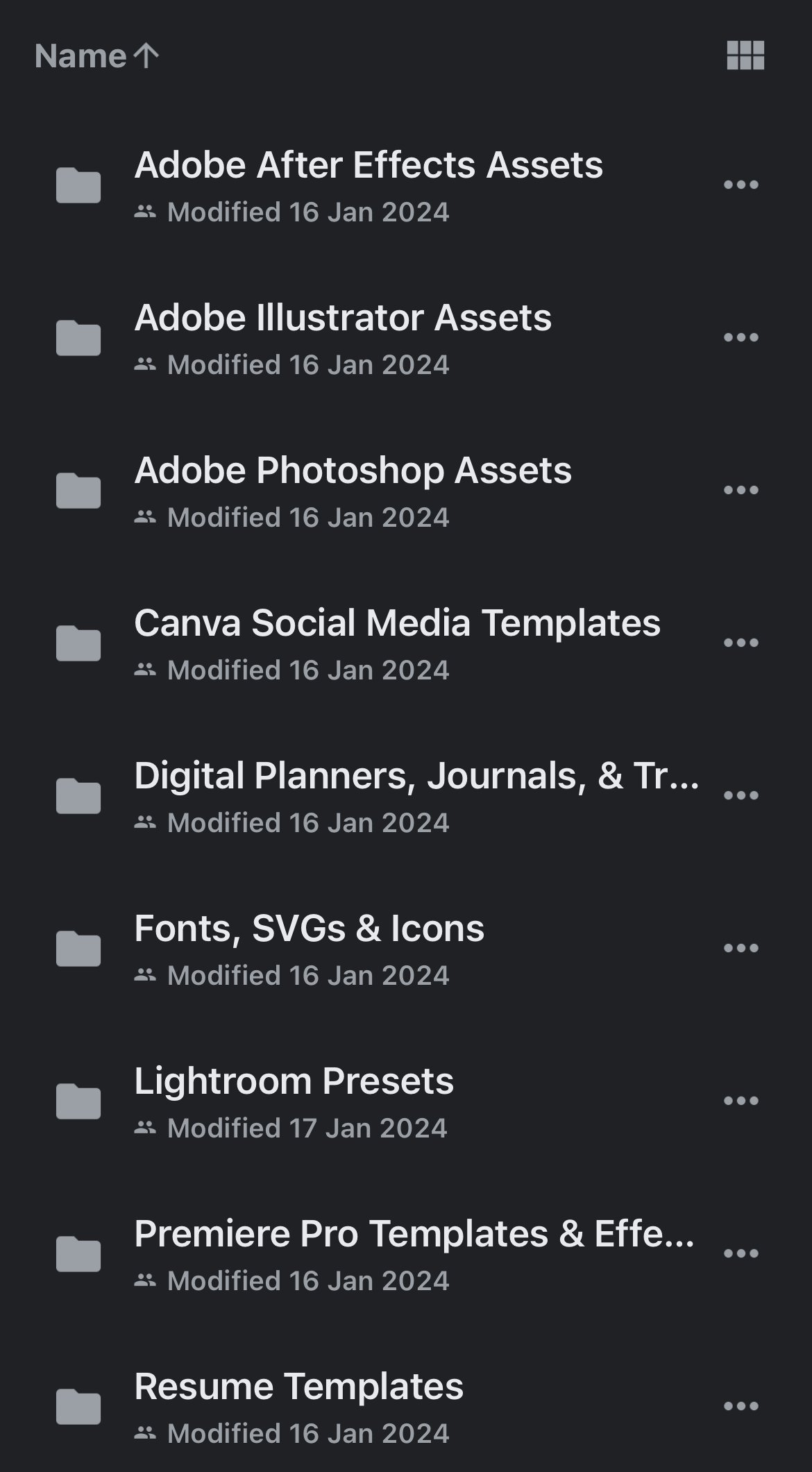Screen dimensions: 812x1472
Task: Click the Resume Templates folder icon
Action: 78,1405
